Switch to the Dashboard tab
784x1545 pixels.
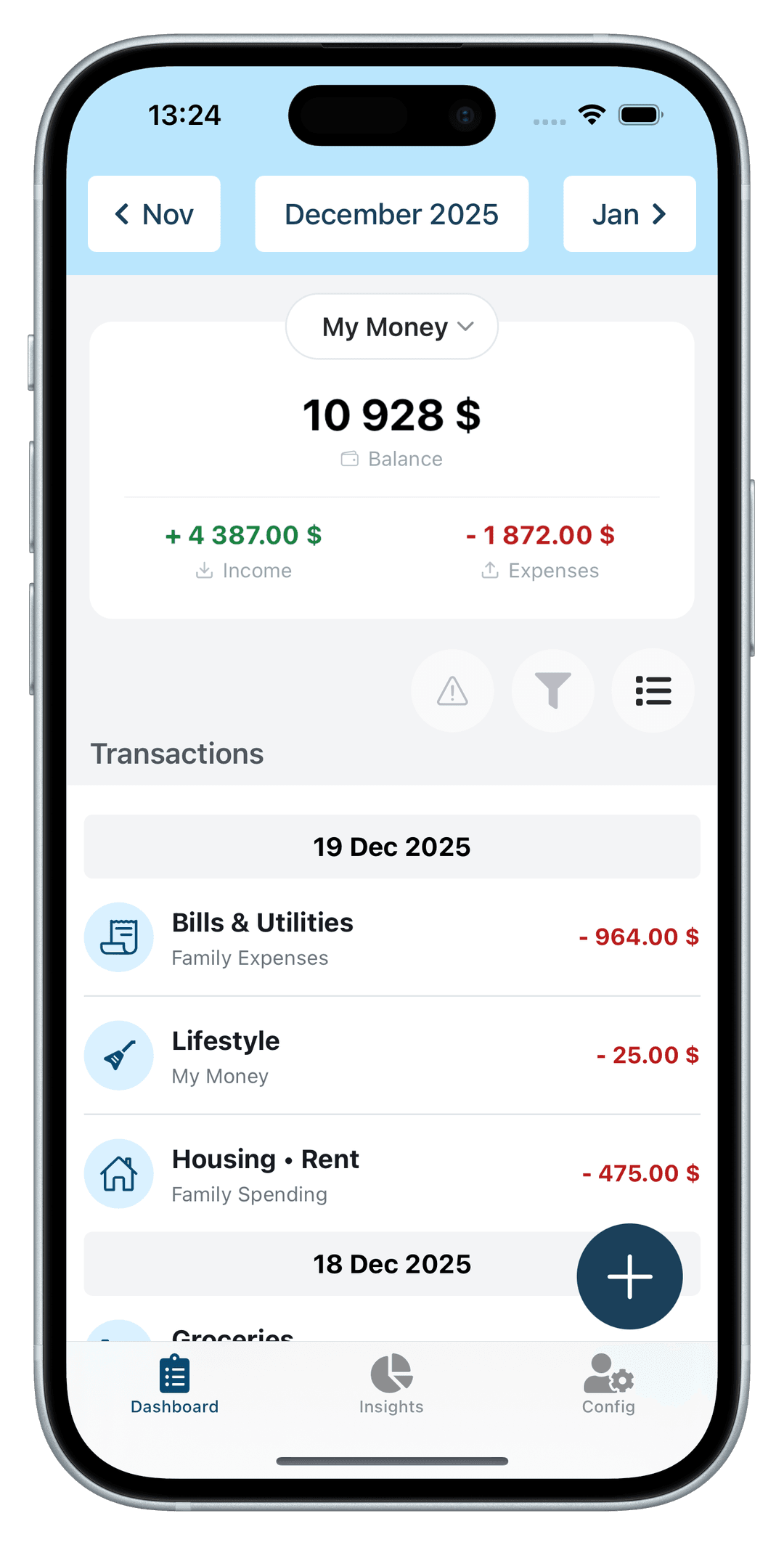tap(174, 1387)
